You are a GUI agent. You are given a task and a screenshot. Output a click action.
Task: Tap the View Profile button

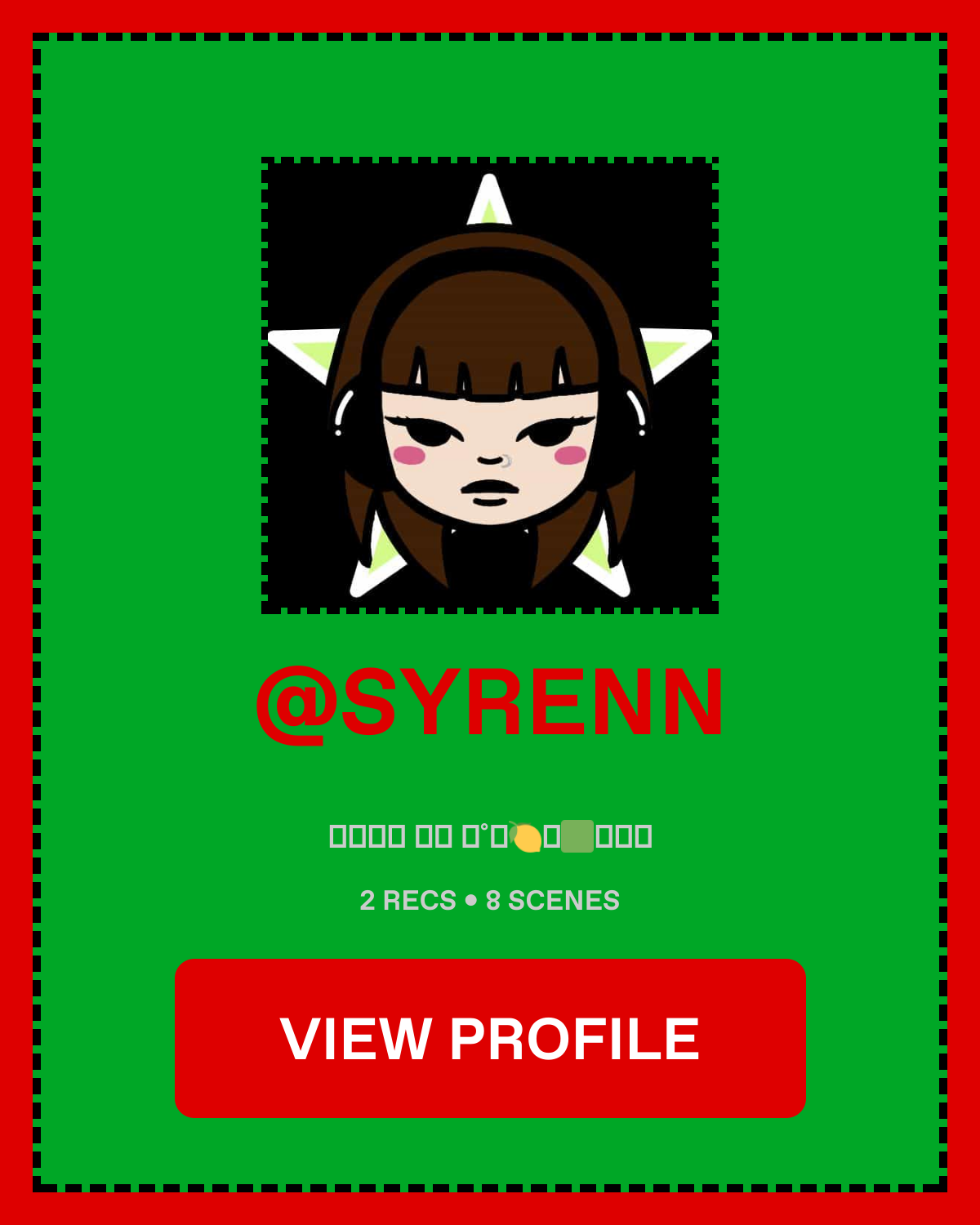click(x=490, y=1038)
